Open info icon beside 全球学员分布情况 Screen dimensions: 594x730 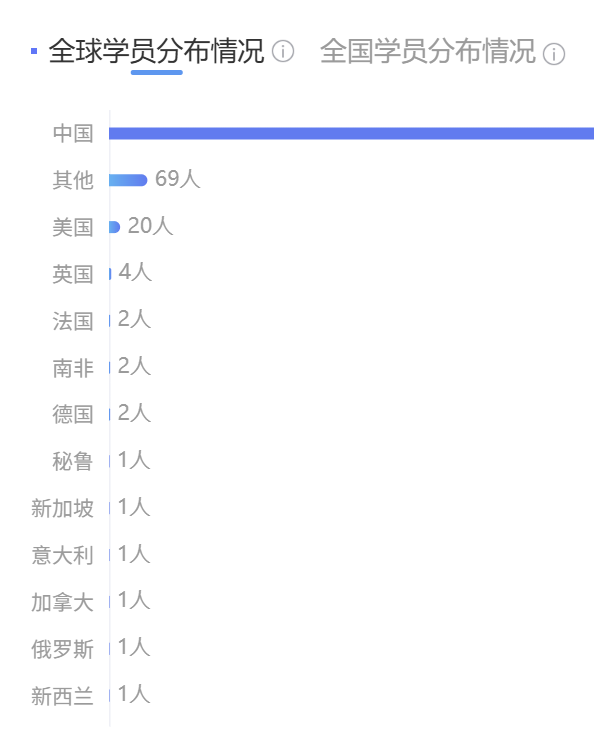point(283,51)
